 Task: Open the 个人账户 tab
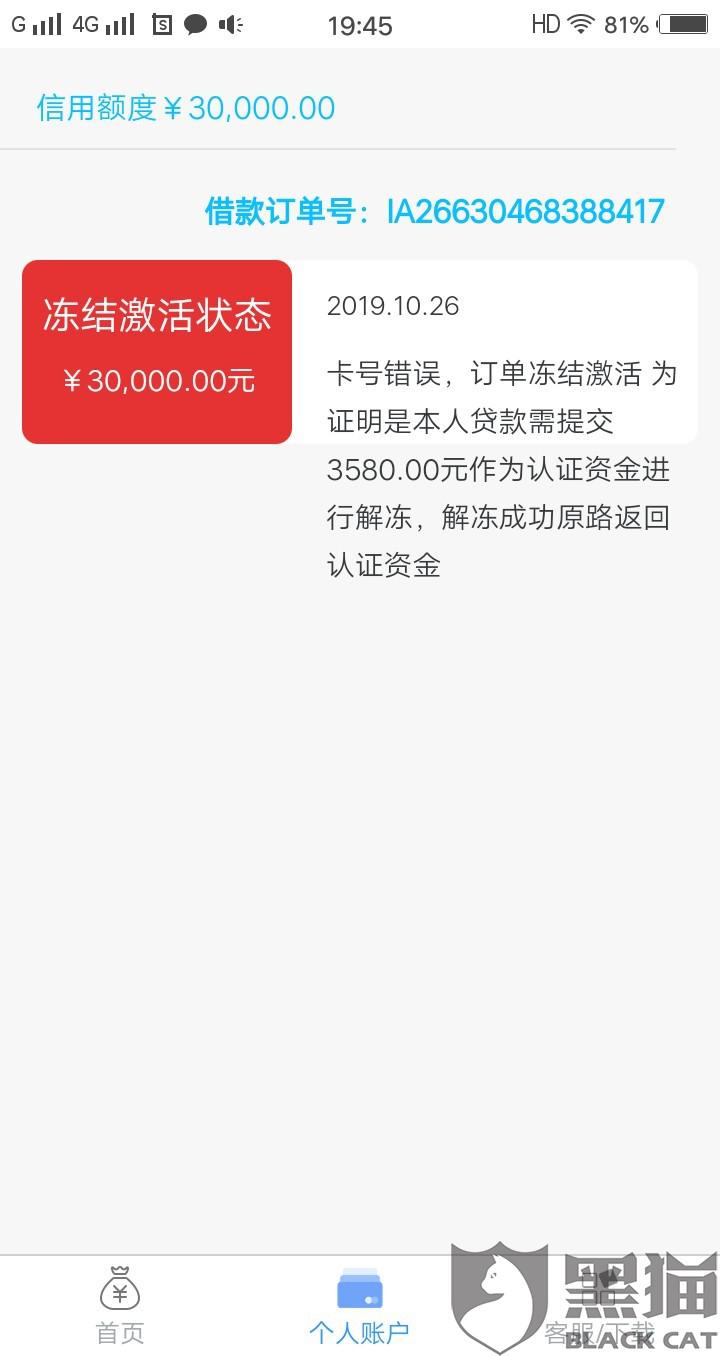pos(359,1305)
